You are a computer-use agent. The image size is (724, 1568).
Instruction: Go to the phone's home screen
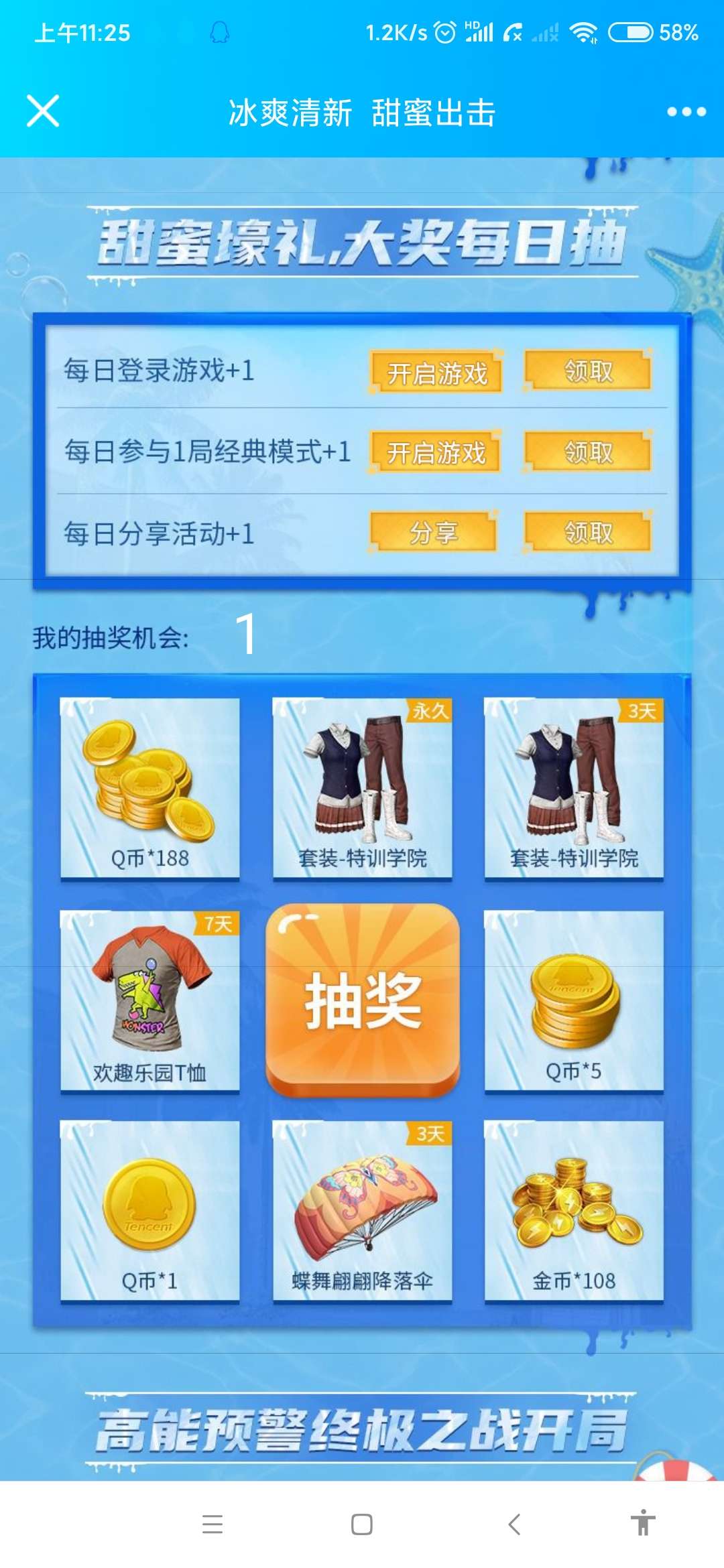tap(362, 1524)
